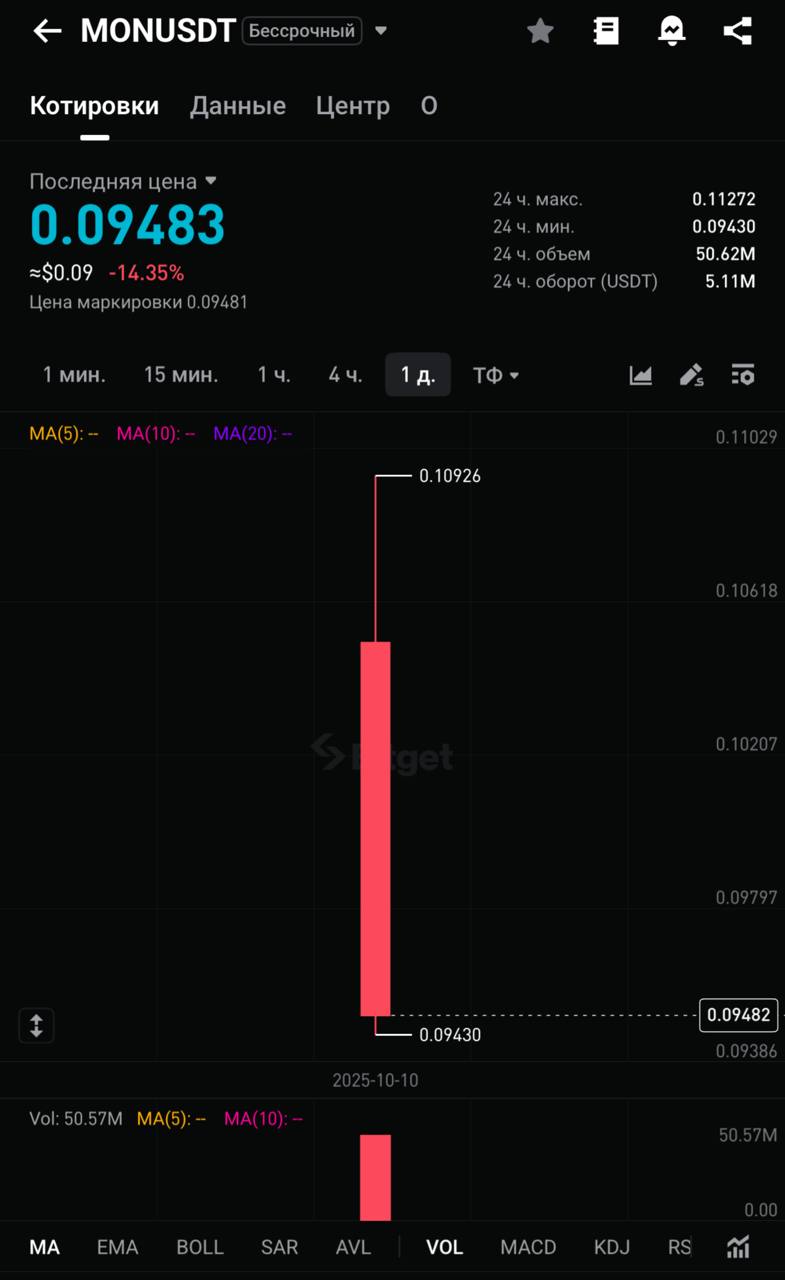This screenshot has height=1280, width=785.
Task: Switch to the Данные tab
Action: point(238,106)
